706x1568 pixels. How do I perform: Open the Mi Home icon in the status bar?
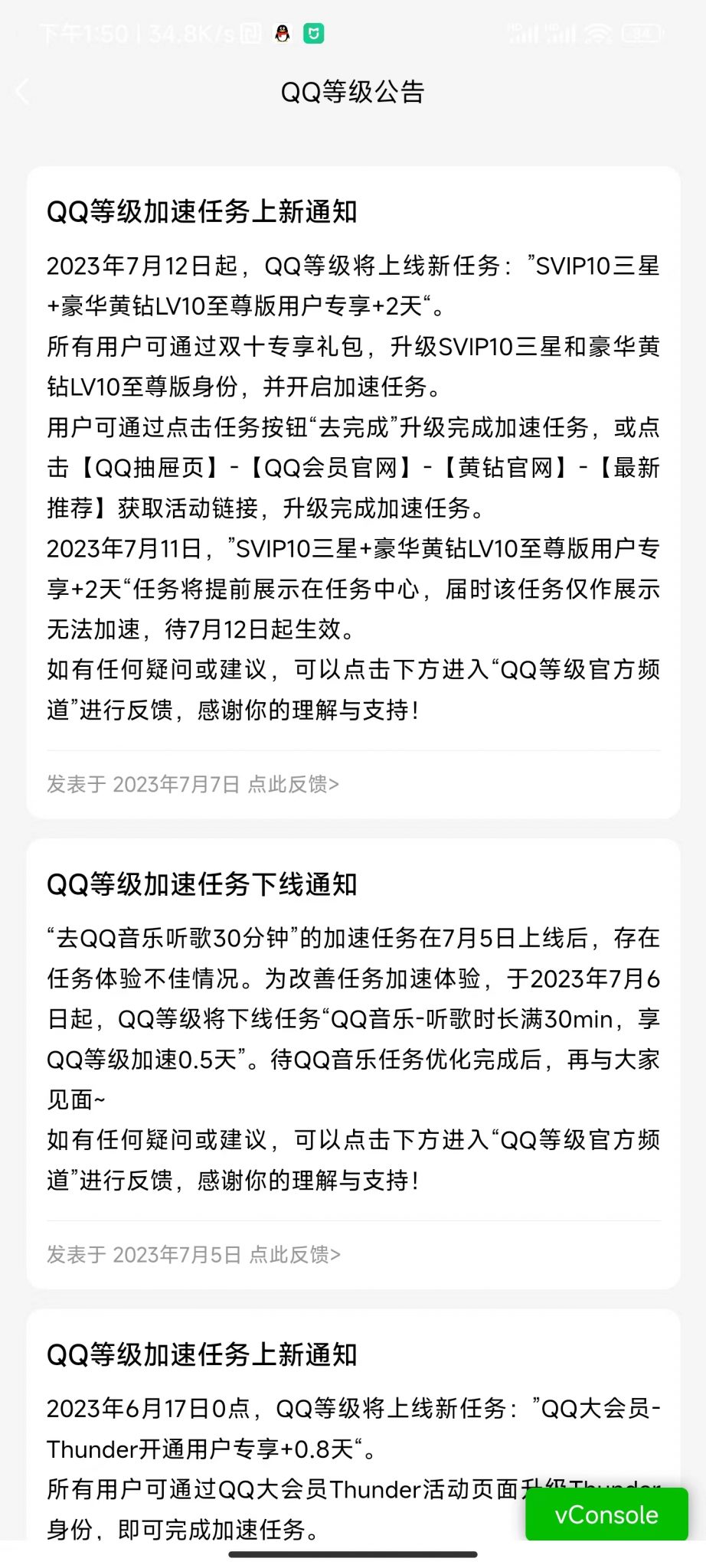(316, 32)
